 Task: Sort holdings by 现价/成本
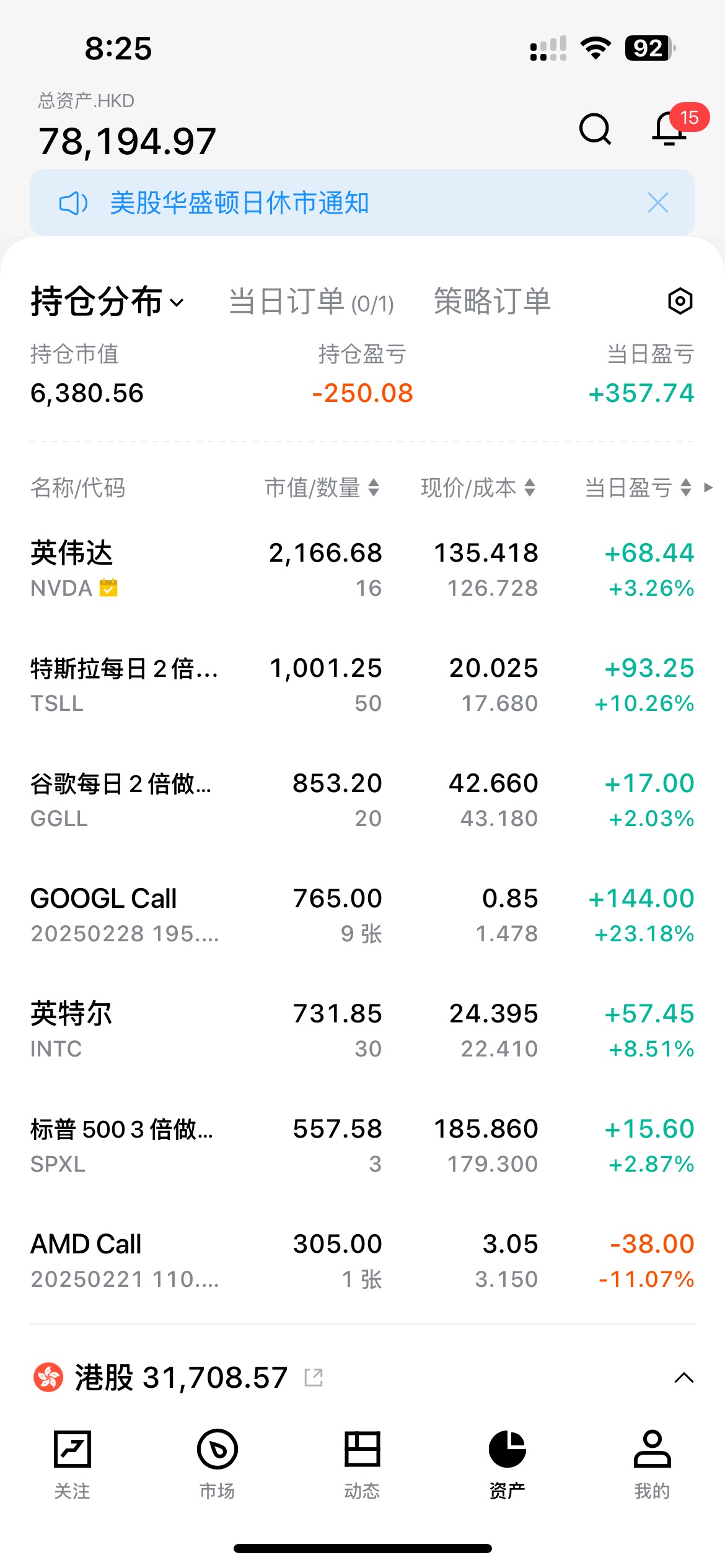click(x=478, y=488)
